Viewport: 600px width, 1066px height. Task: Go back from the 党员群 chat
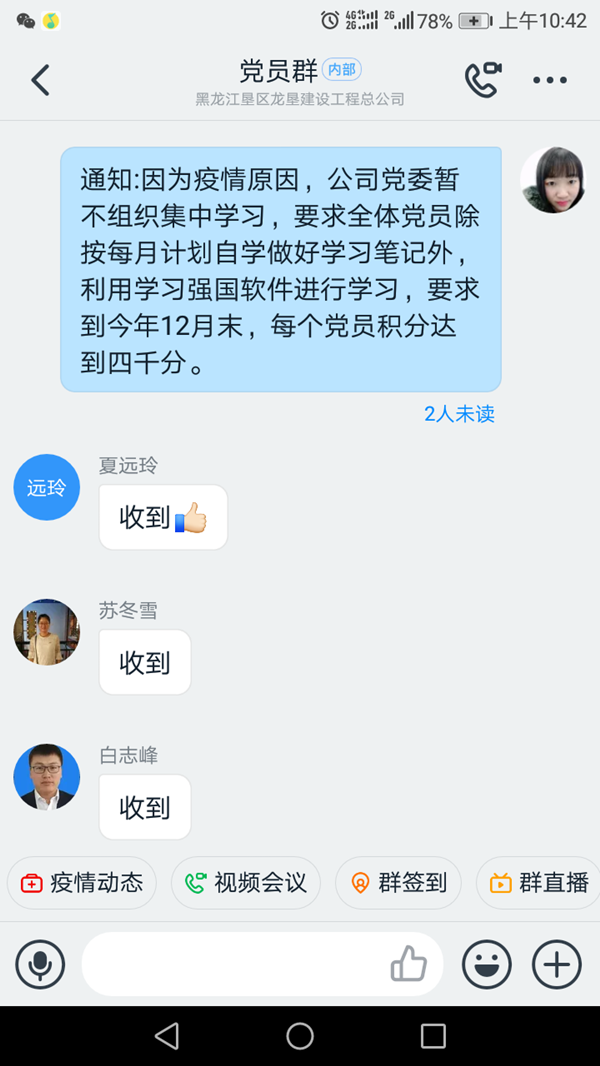(x=40, y=80)
